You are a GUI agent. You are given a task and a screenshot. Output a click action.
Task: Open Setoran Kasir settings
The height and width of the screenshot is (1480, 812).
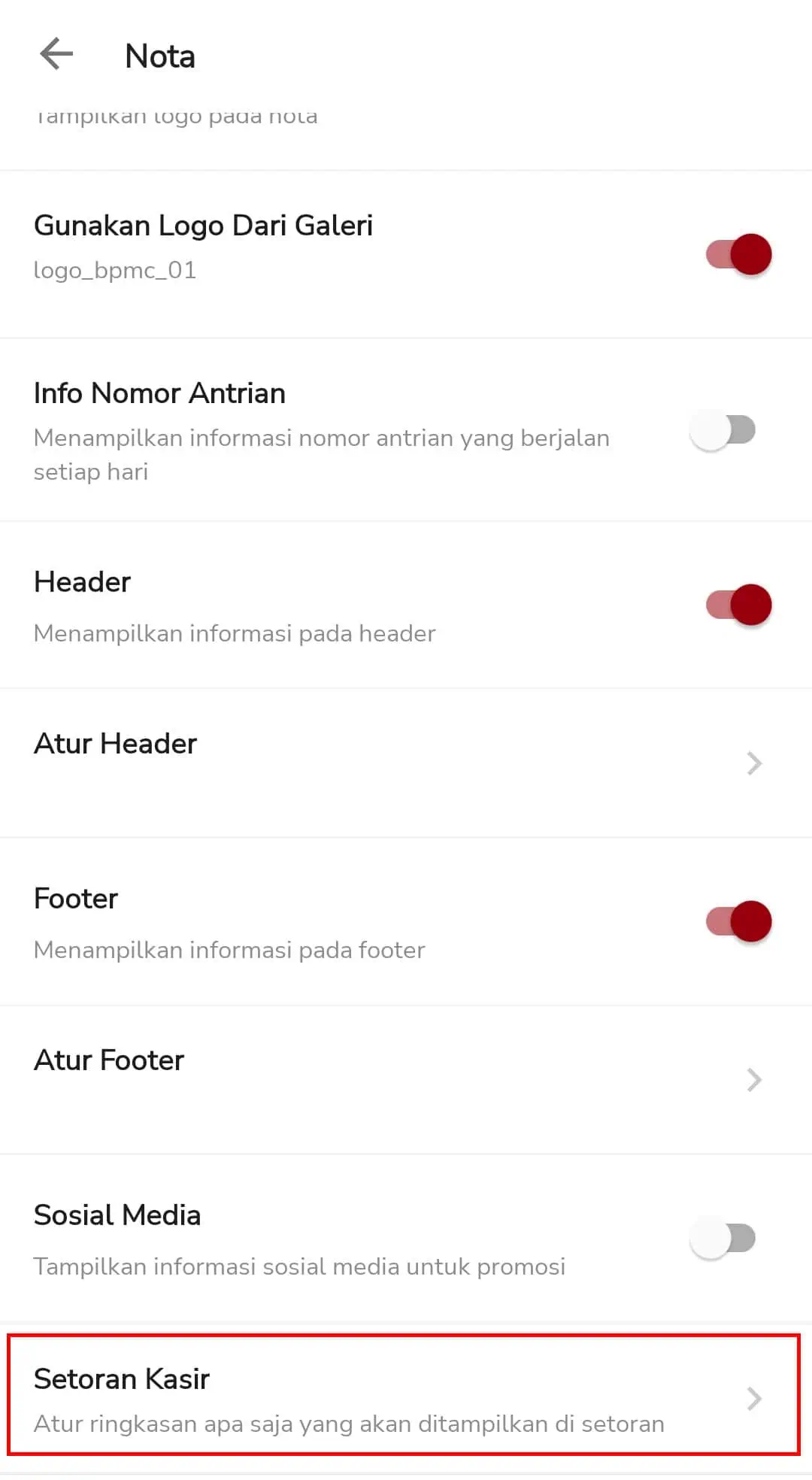[404, 1395]
